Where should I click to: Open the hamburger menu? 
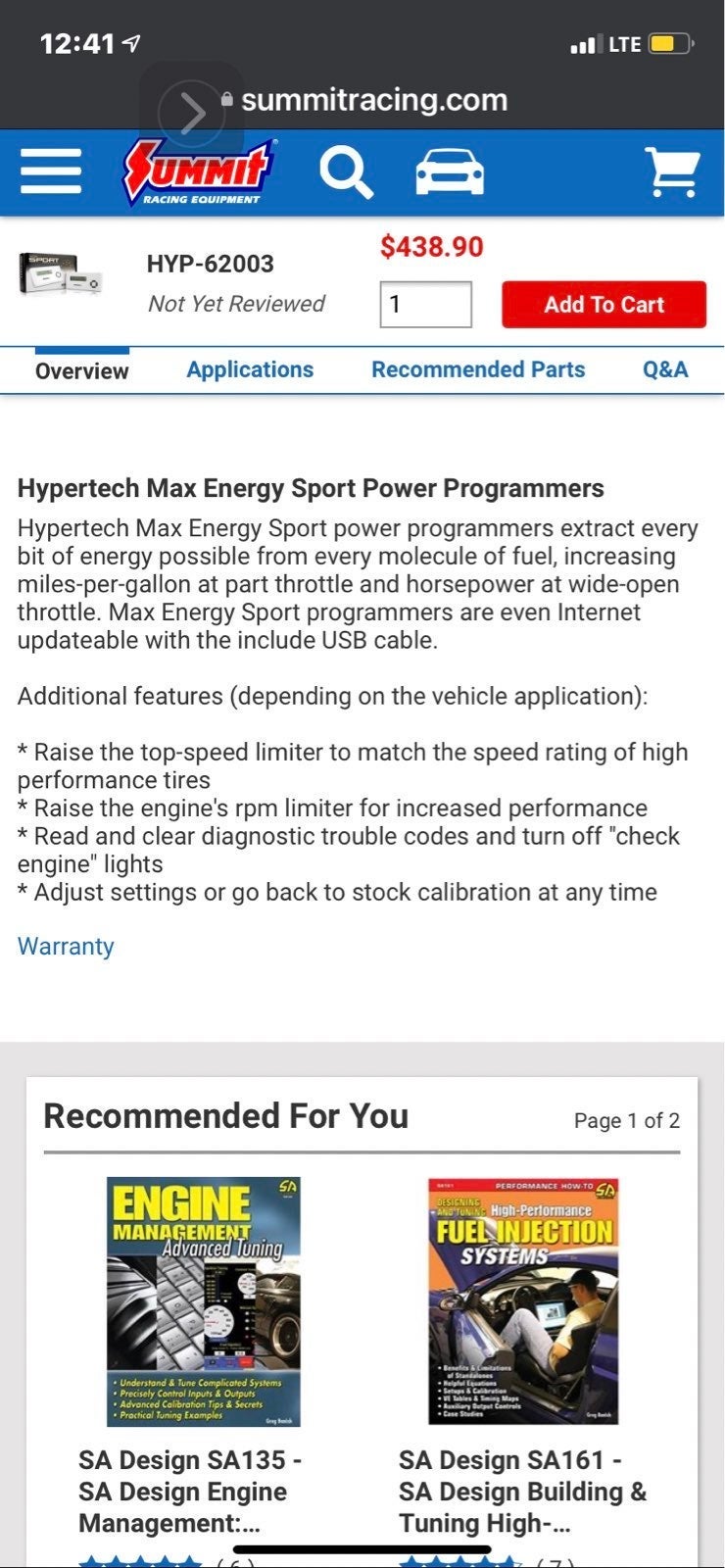tap(51, 171)
